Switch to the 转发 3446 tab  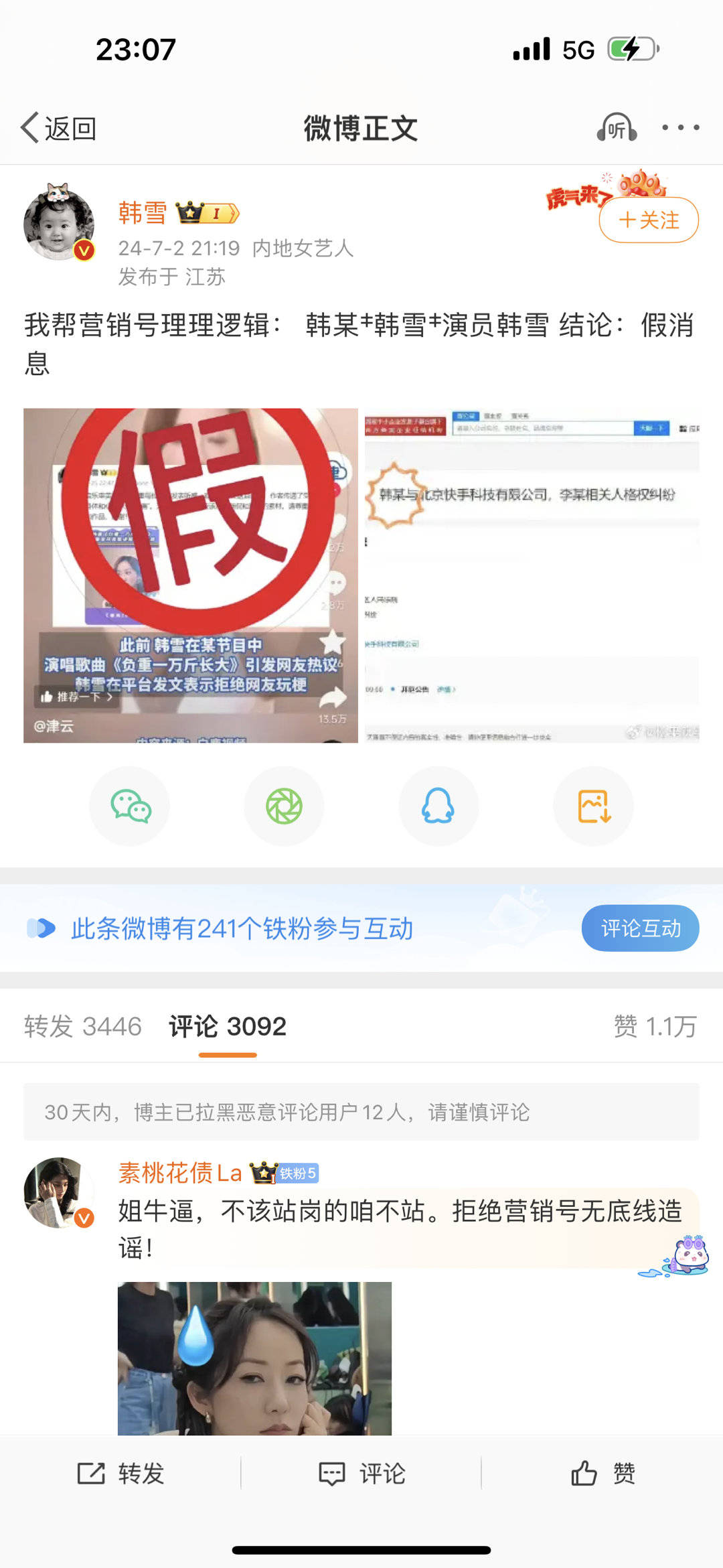tap(83, 1026)
